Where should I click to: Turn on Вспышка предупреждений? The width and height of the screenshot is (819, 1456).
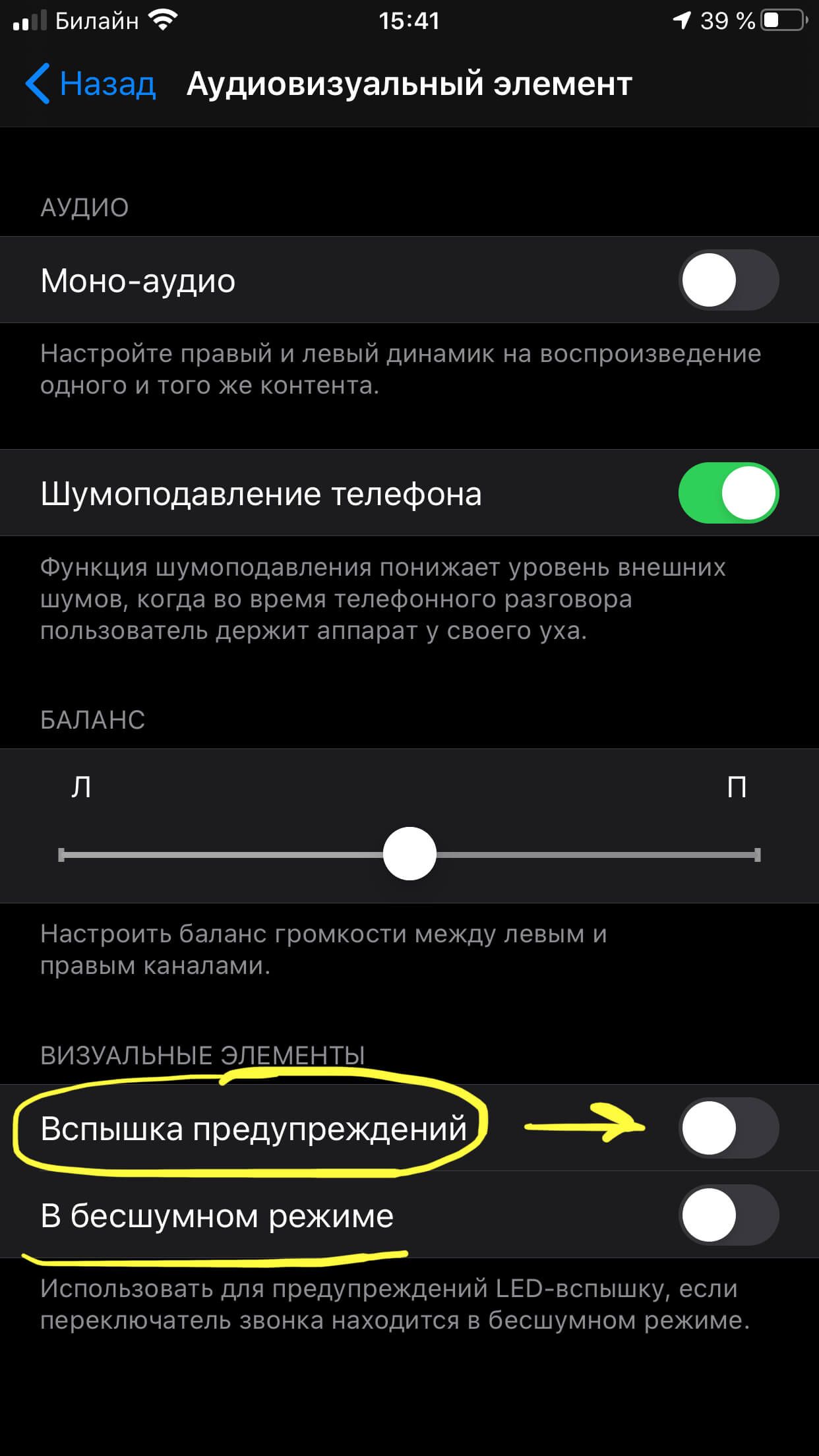pyautogui.click(x=728, y=1128)
